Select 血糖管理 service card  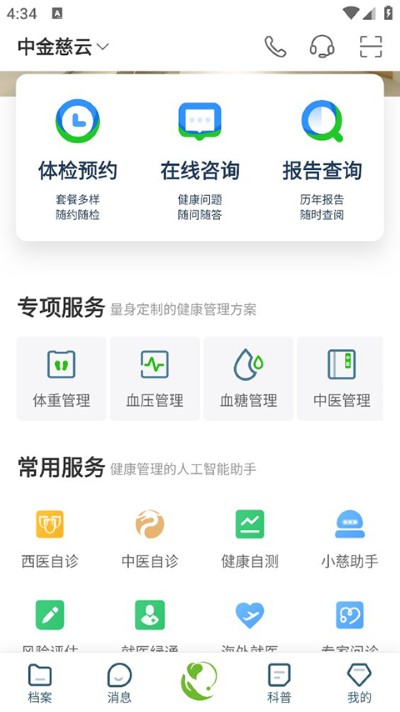(x=248, y=378)
